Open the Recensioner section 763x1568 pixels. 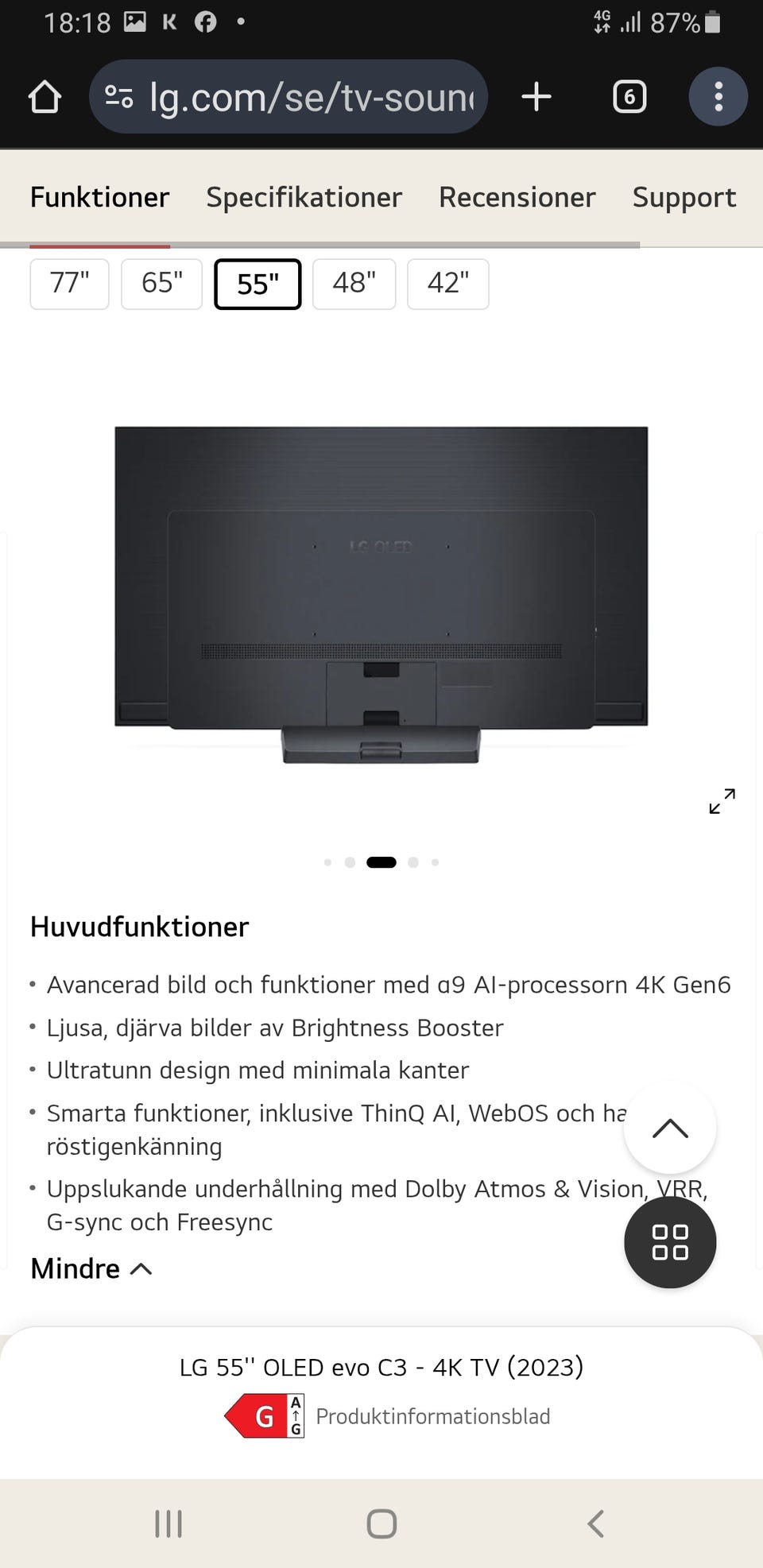point(517,197)
